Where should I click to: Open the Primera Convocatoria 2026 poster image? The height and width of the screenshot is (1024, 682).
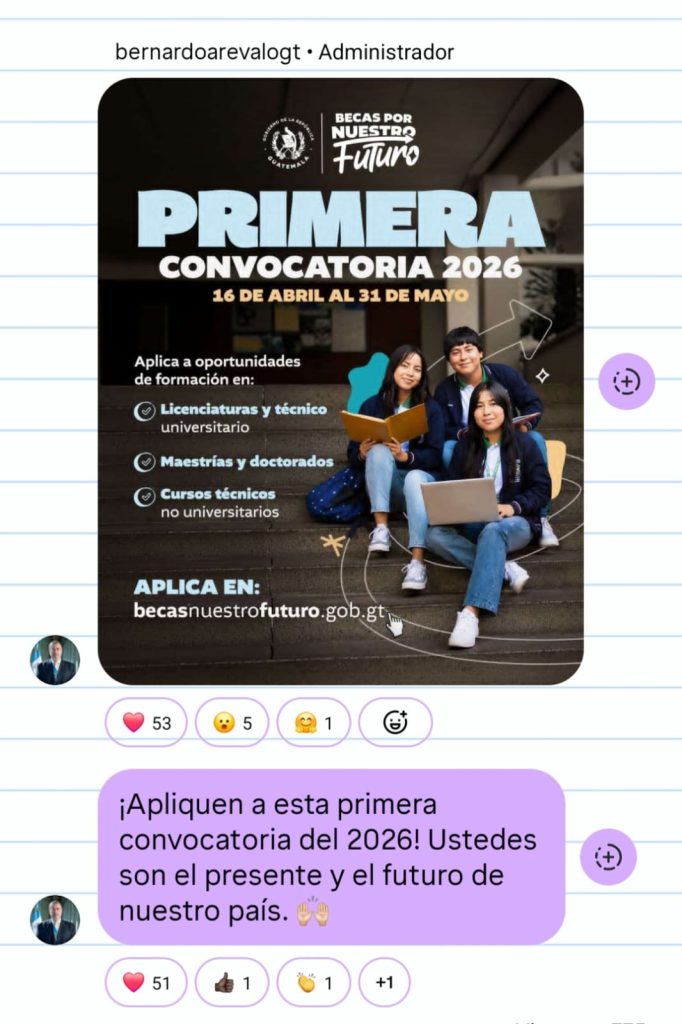pyautogui.click(x=340, y=380)
